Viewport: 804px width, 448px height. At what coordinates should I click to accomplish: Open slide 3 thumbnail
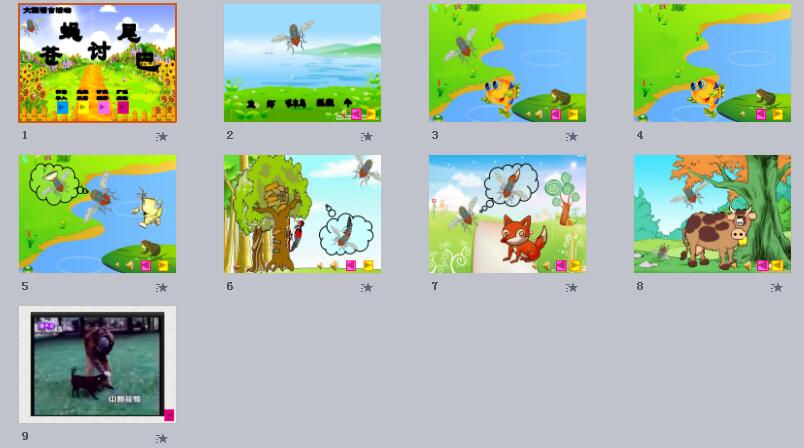coord(507,62)
